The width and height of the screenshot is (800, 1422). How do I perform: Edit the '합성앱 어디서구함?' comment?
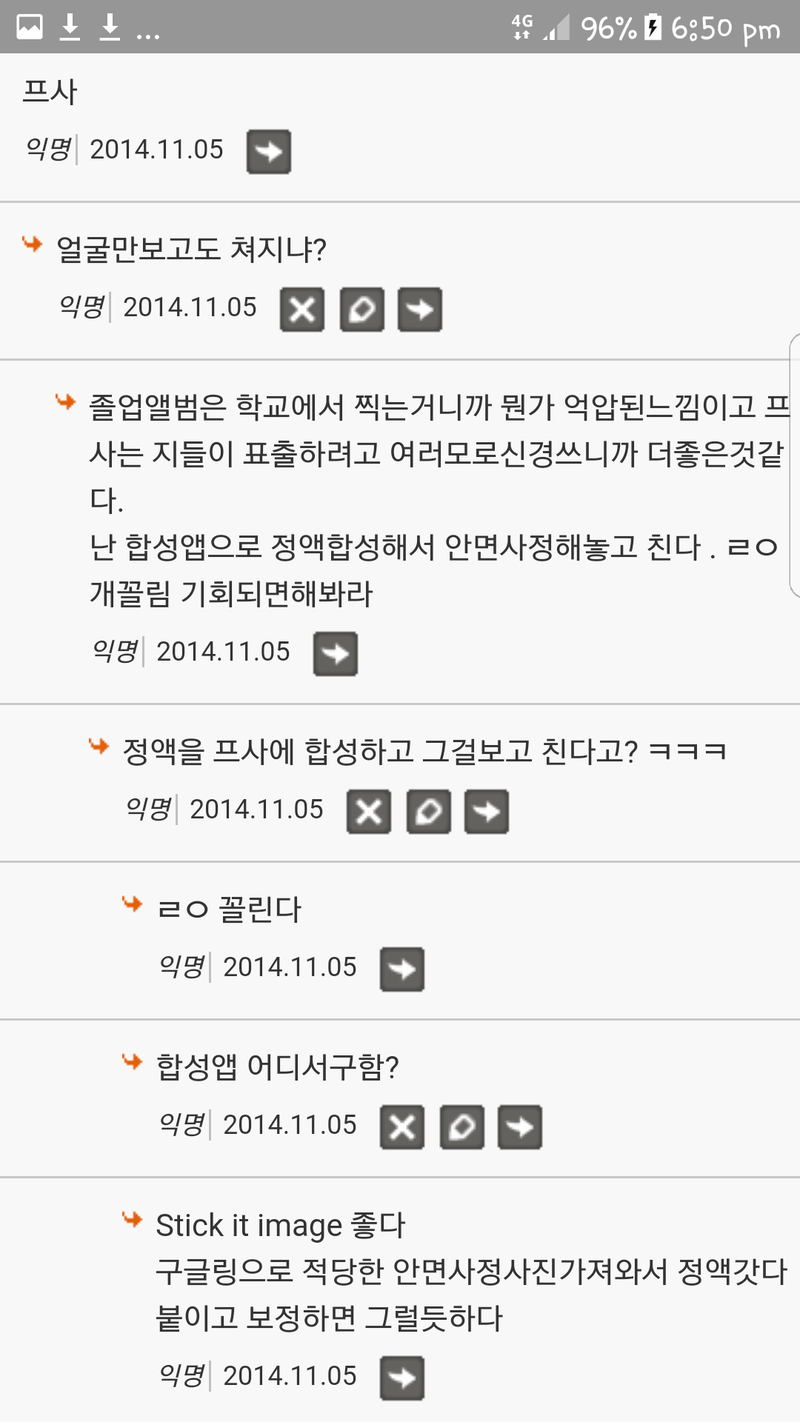(461, 1128)
